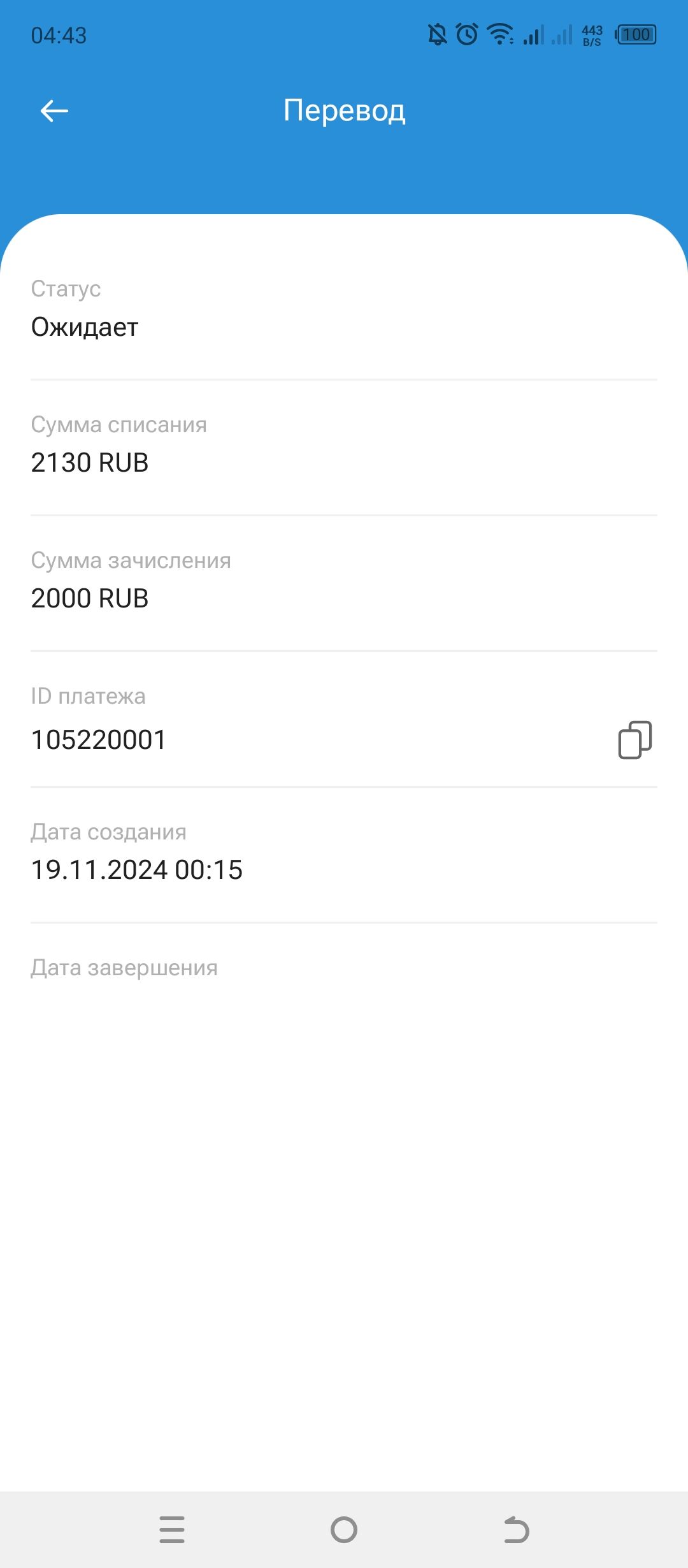Go to the phone's home screen

[344, 1529]
